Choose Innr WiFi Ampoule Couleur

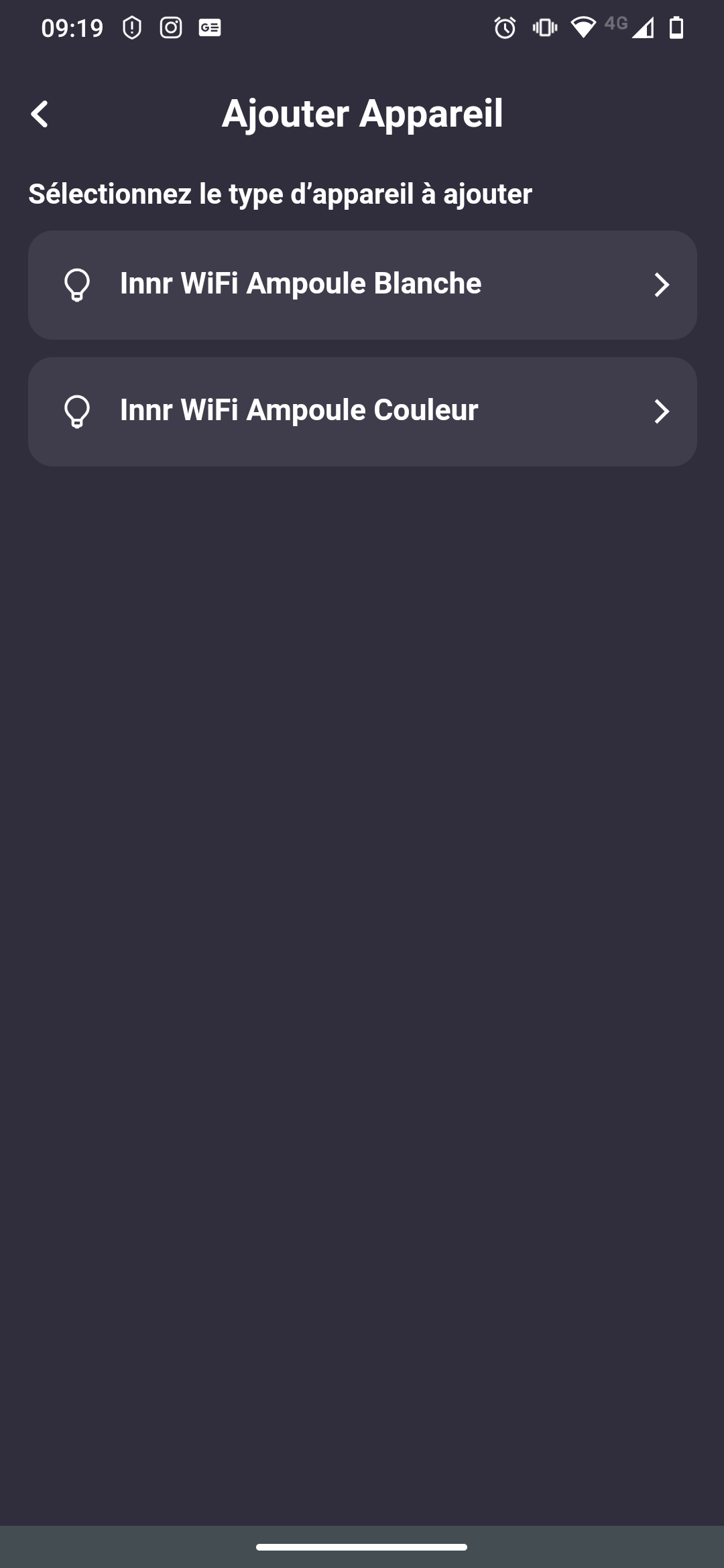click(x=362, y=411)
